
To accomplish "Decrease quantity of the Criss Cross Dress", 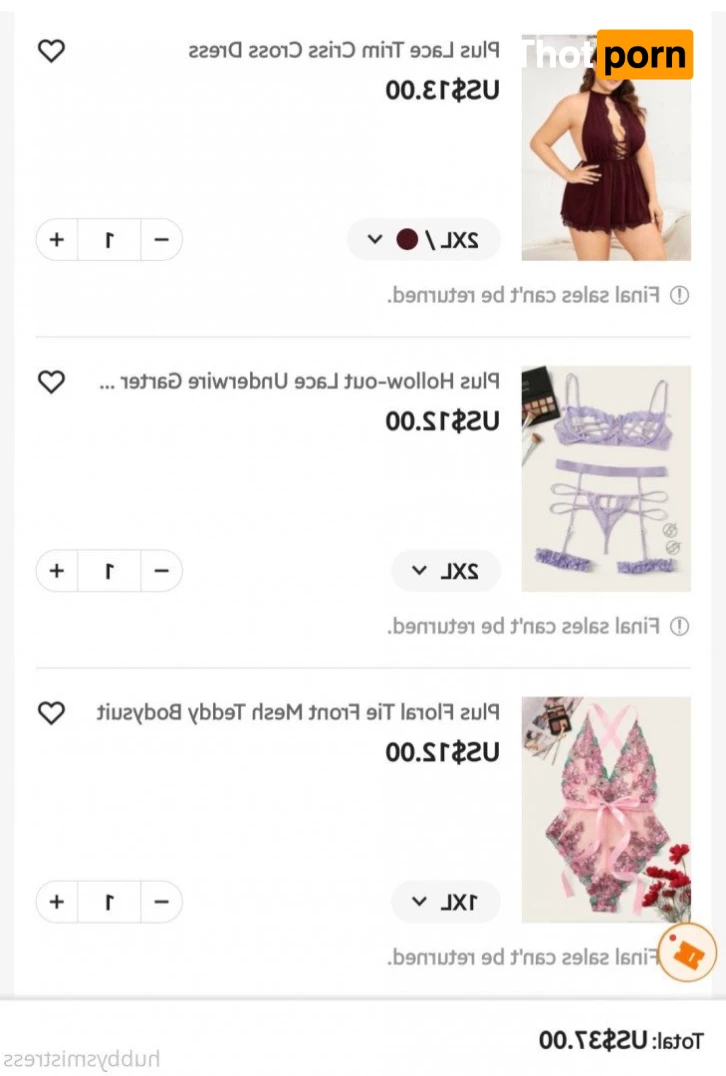I will click(x=162, y=240).
